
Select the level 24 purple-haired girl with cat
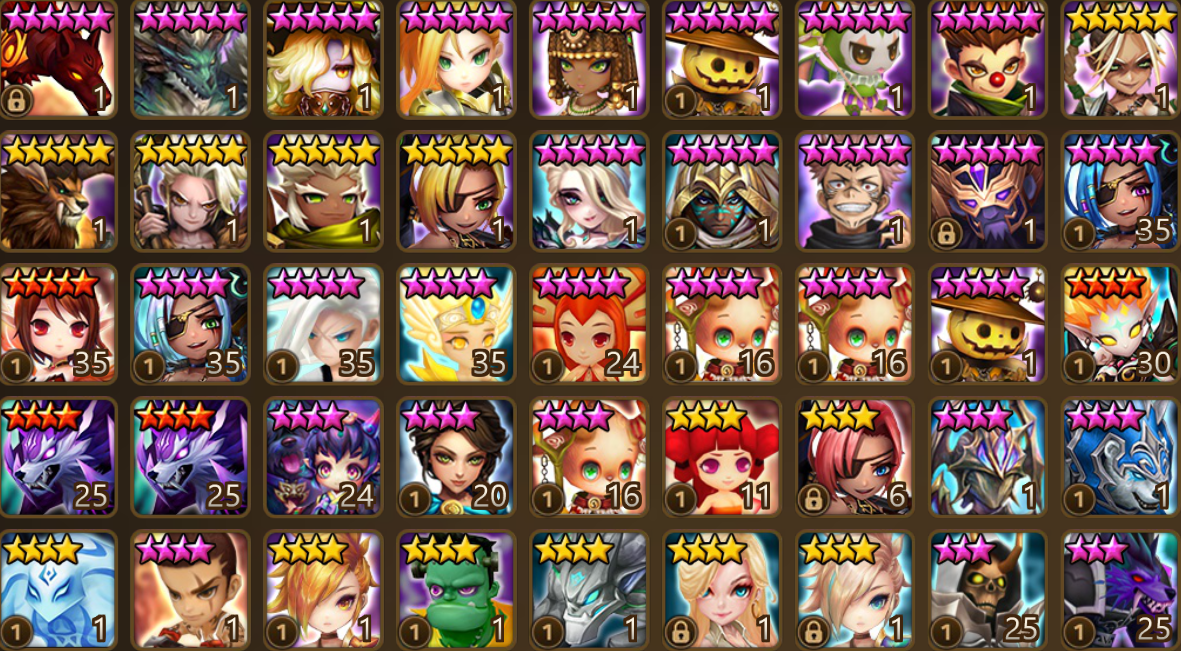[x=323, y=458]
